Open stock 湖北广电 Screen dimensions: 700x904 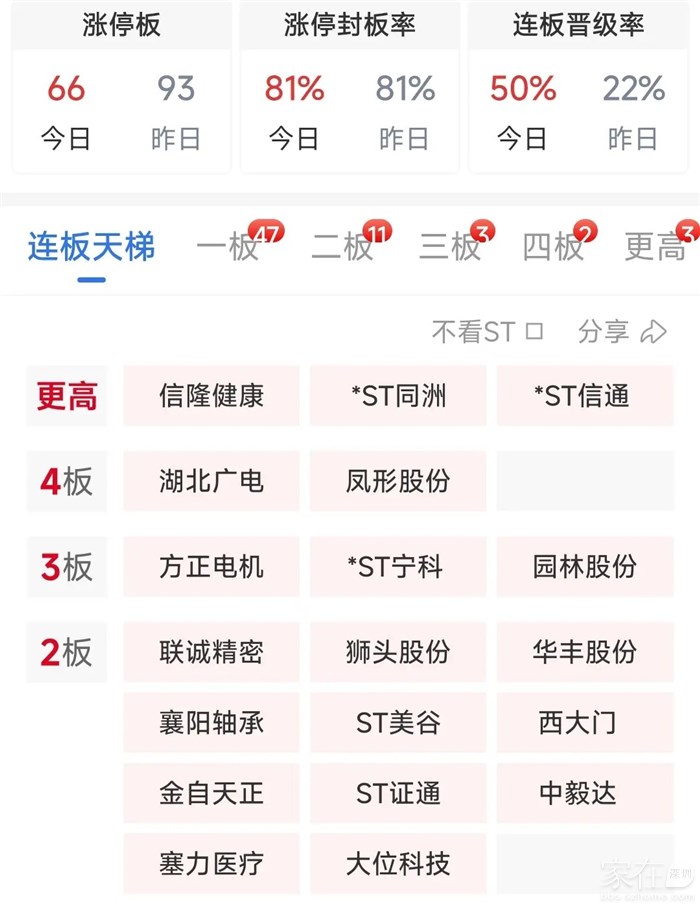pos(211,482)
